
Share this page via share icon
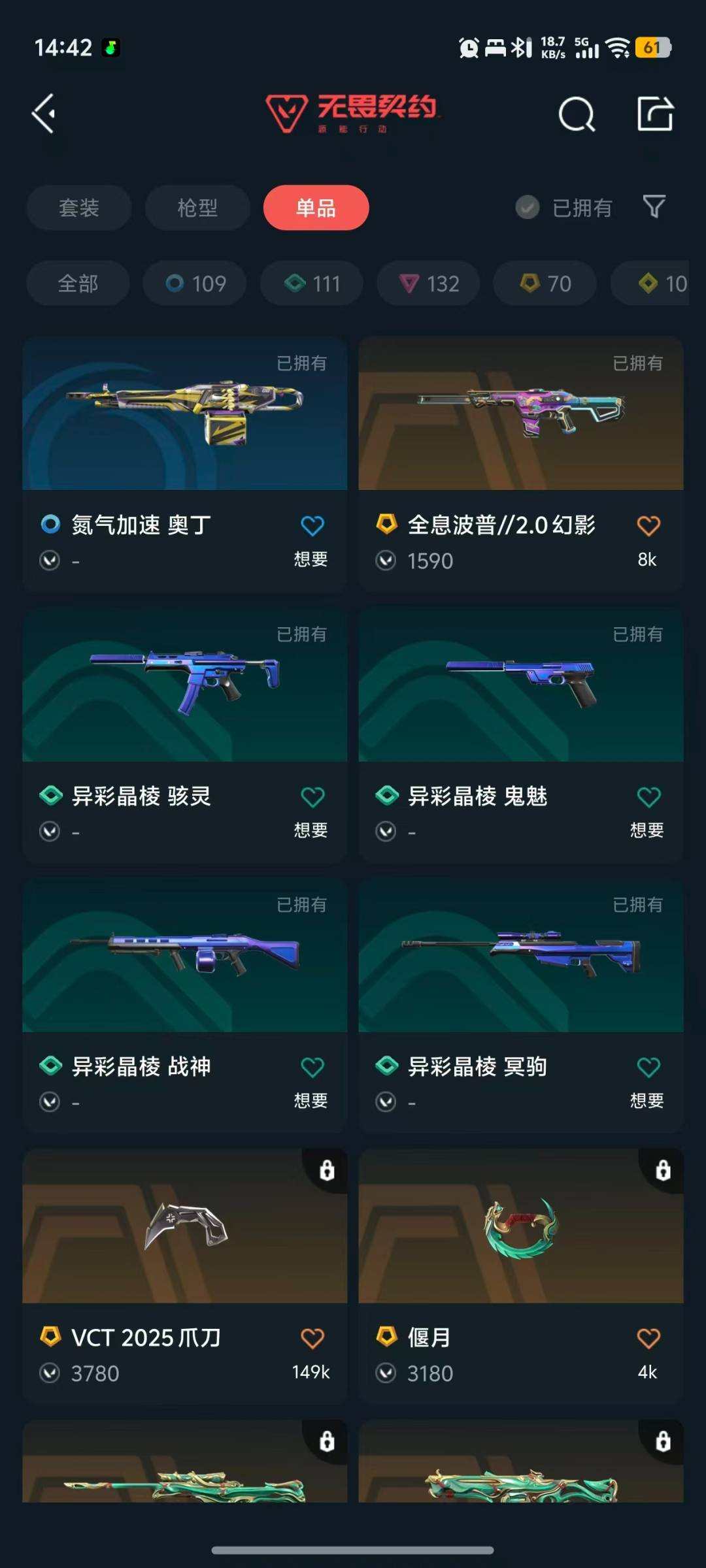click(x=655, y=114)
